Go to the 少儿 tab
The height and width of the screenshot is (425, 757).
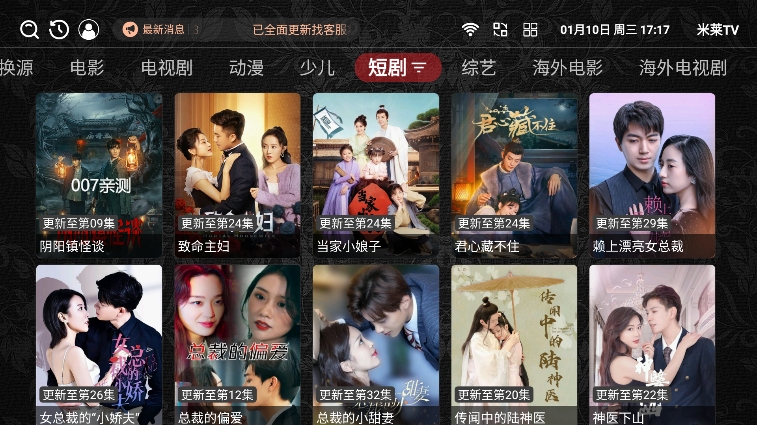(317, 68)
